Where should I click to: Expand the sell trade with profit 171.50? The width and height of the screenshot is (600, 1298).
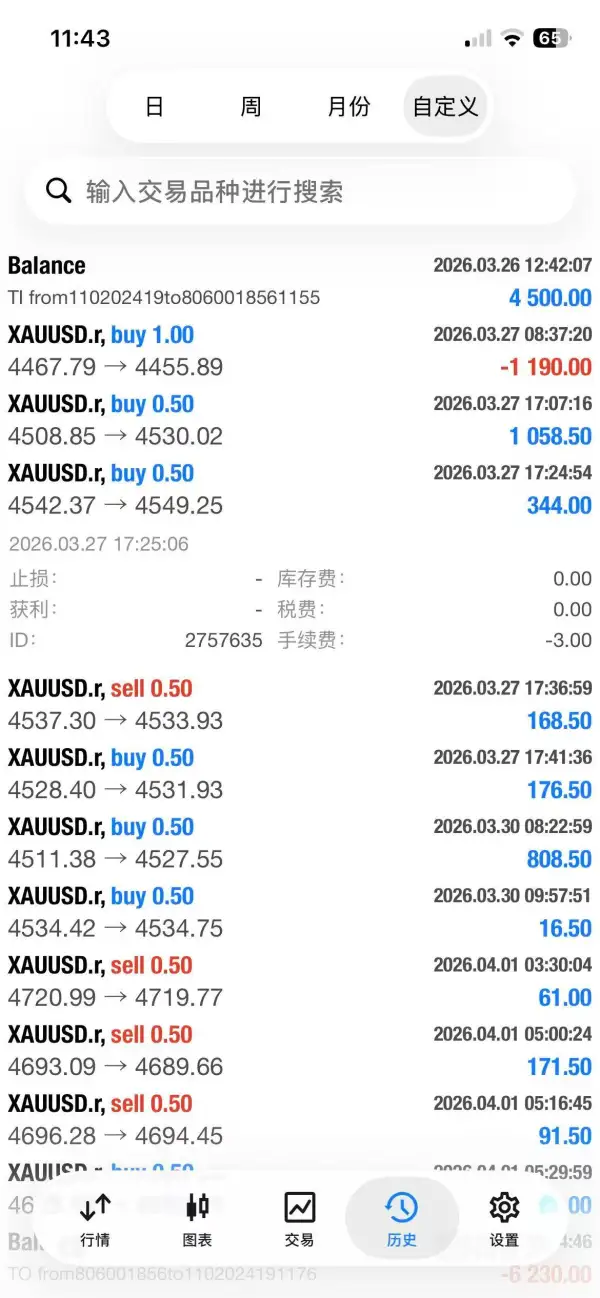(300, 1050)
